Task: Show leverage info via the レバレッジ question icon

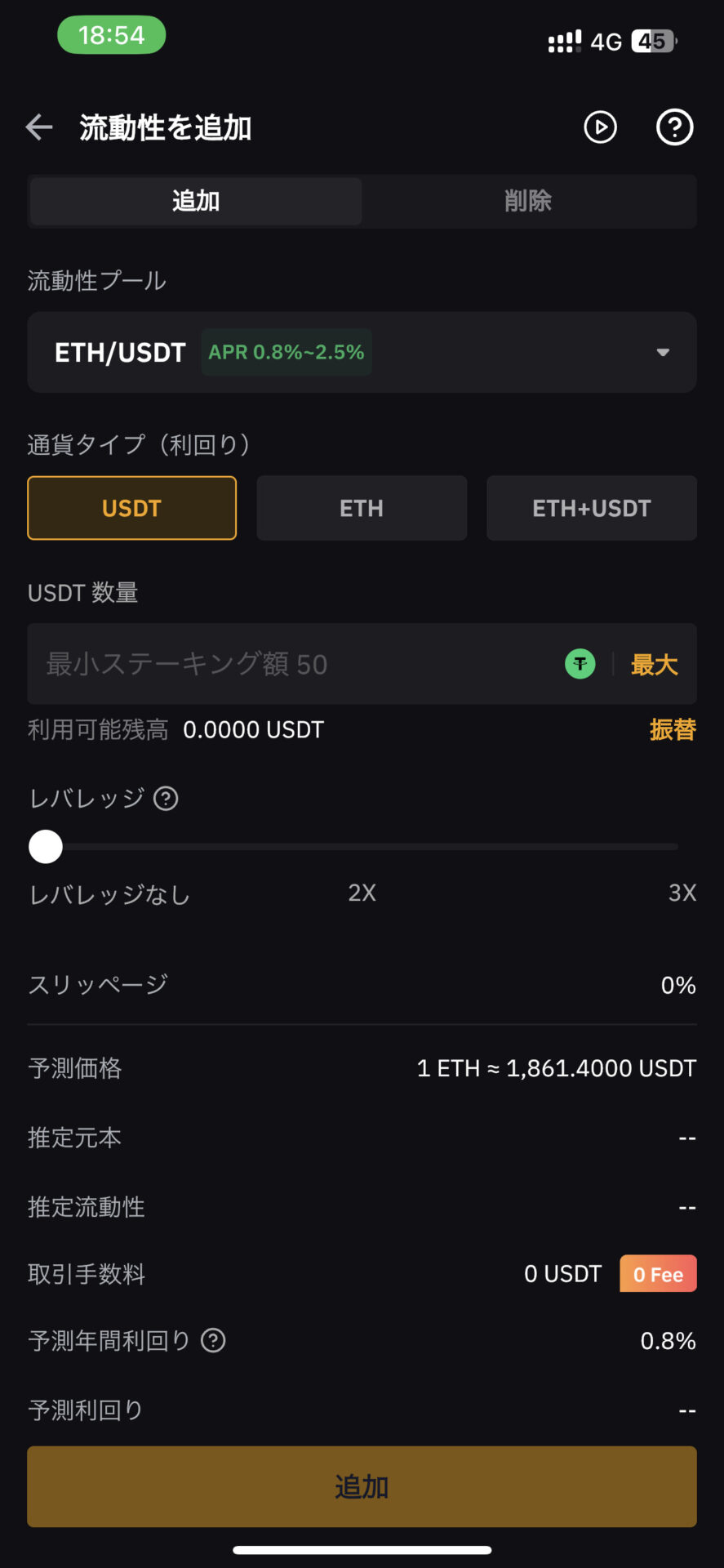Action: pos(166,798)
